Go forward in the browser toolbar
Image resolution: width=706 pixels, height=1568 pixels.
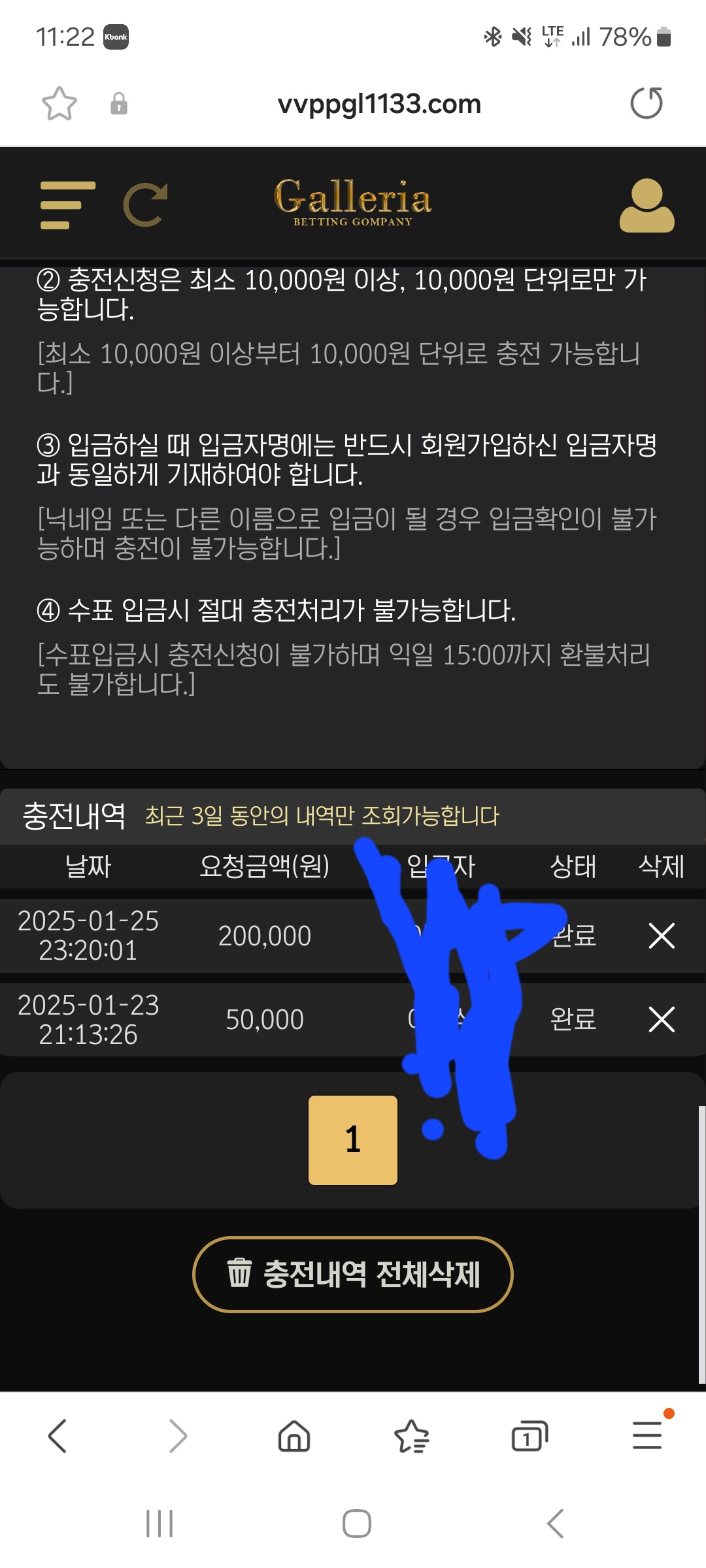[x=177, y=1436]
